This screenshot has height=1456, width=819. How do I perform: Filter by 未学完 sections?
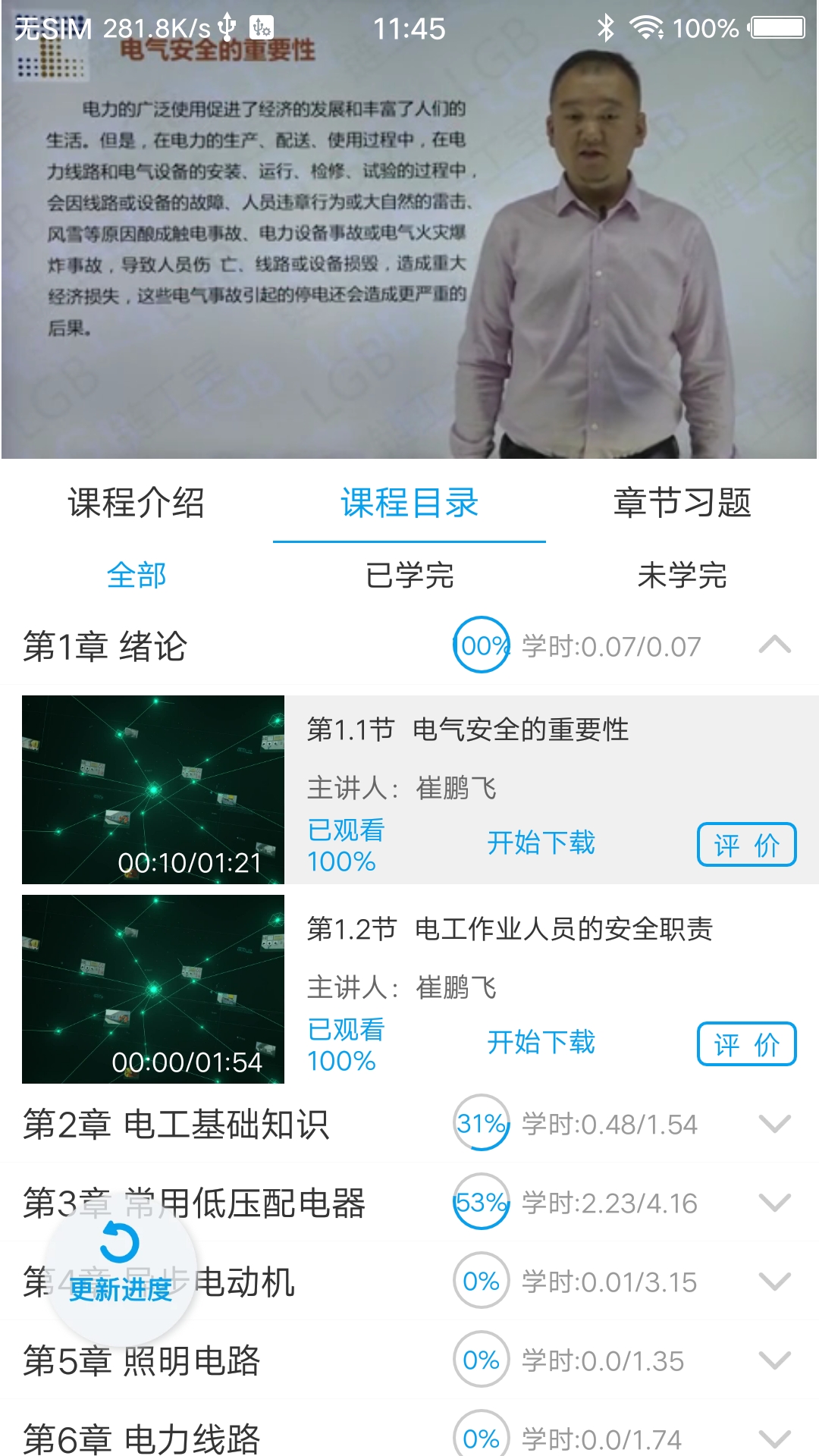[682, 576]
